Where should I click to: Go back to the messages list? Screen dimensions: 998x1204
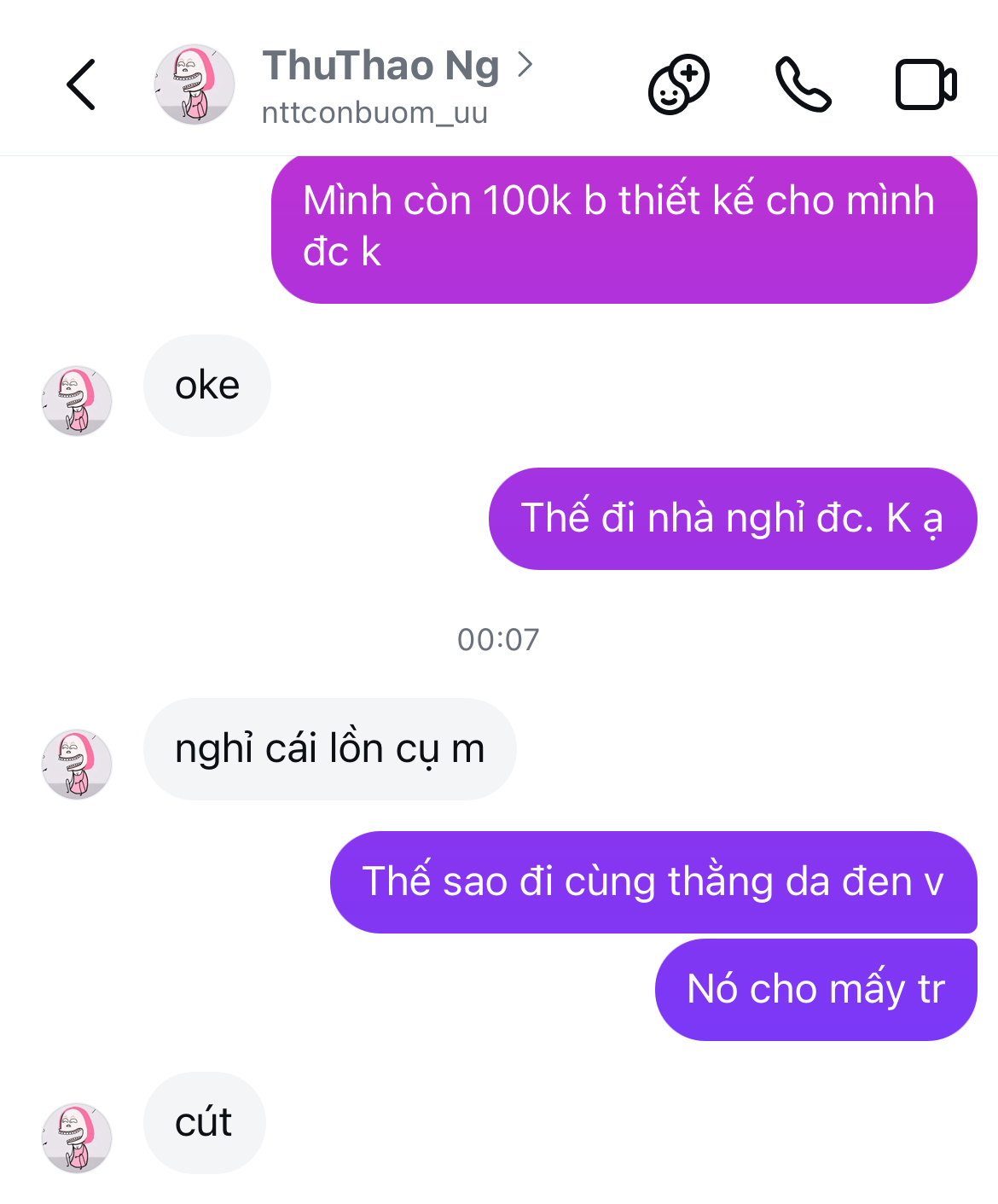click(82, 84)
